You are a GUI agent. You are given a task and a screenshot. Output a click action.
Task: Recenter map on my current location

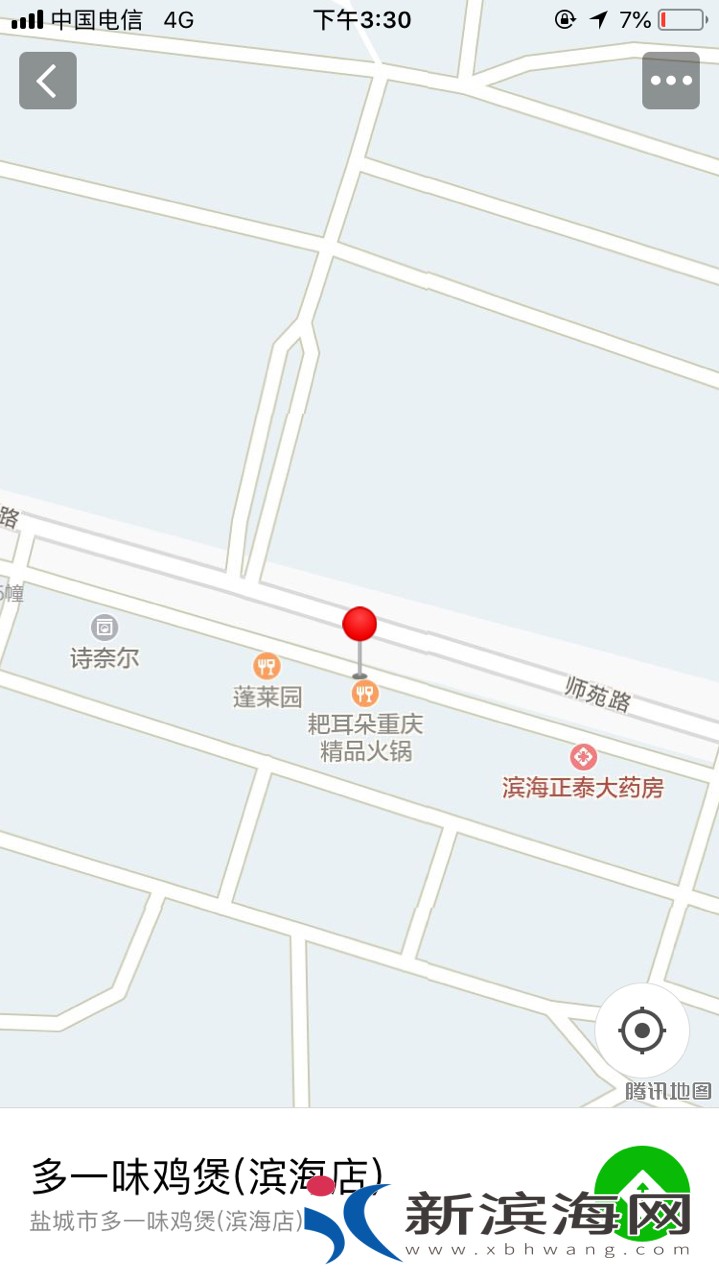(642, 1030)
